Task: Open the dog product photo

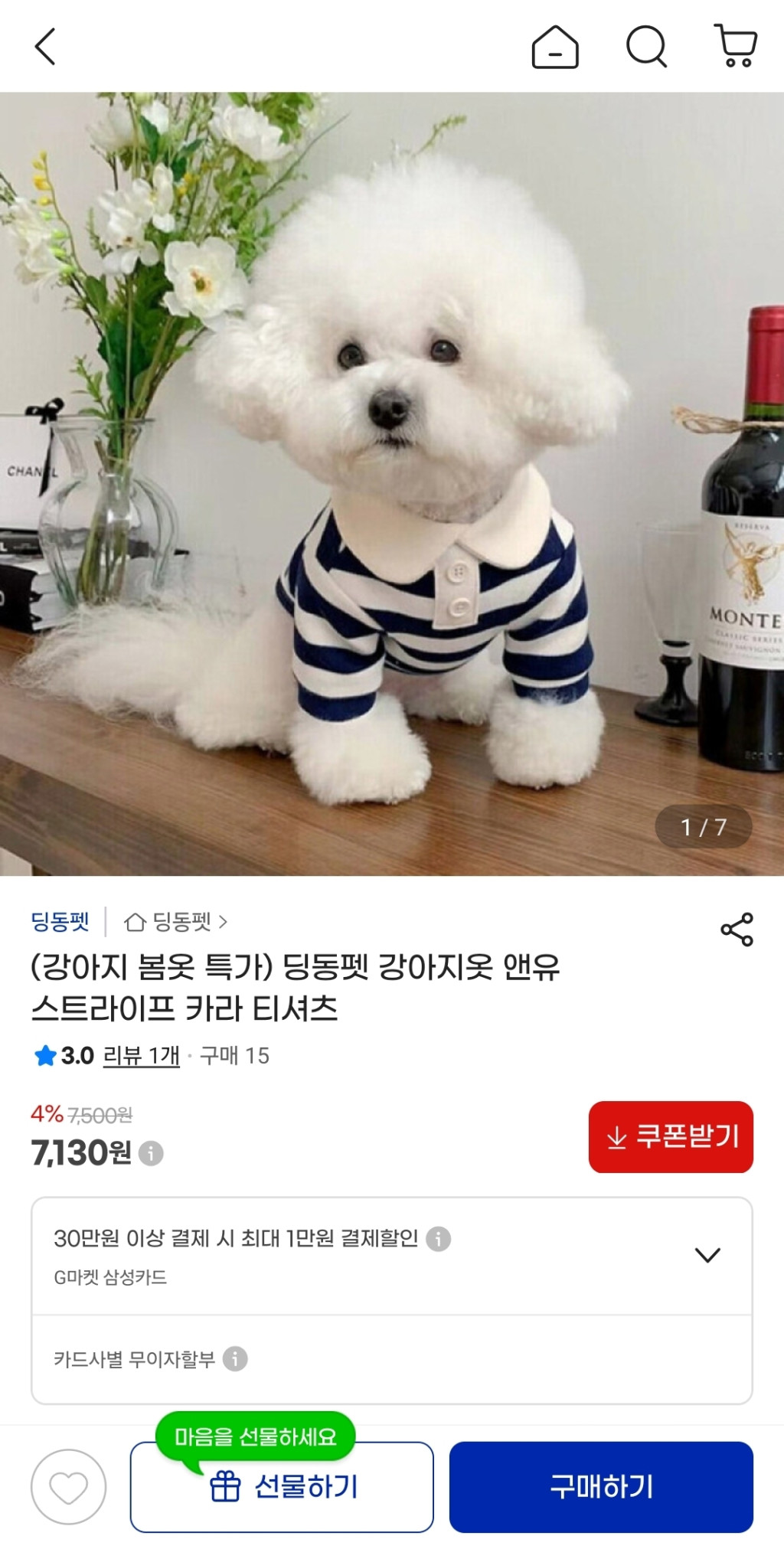Action: (x=392, y=482)
